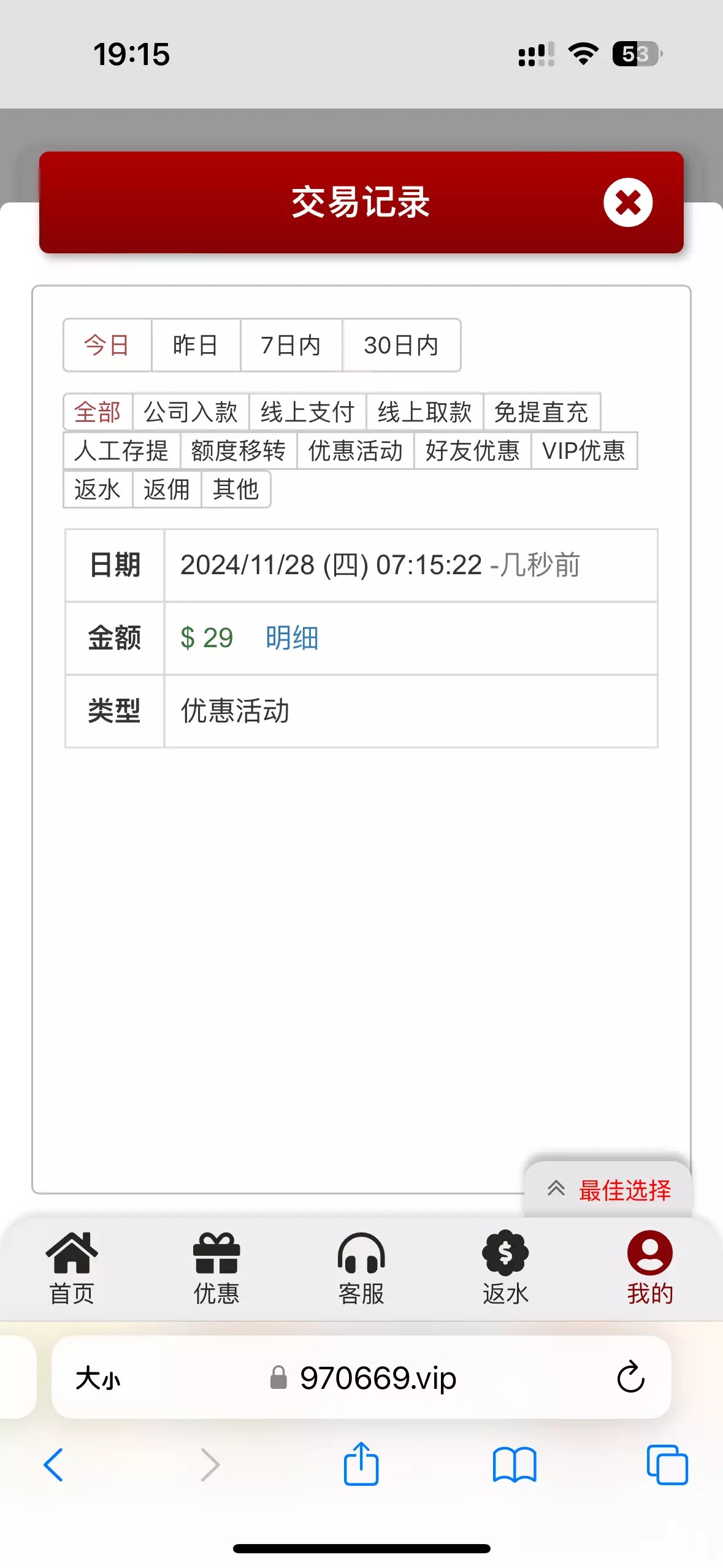Close the 交易记录 dialog
723x1568 pixels.
(627, 202)
